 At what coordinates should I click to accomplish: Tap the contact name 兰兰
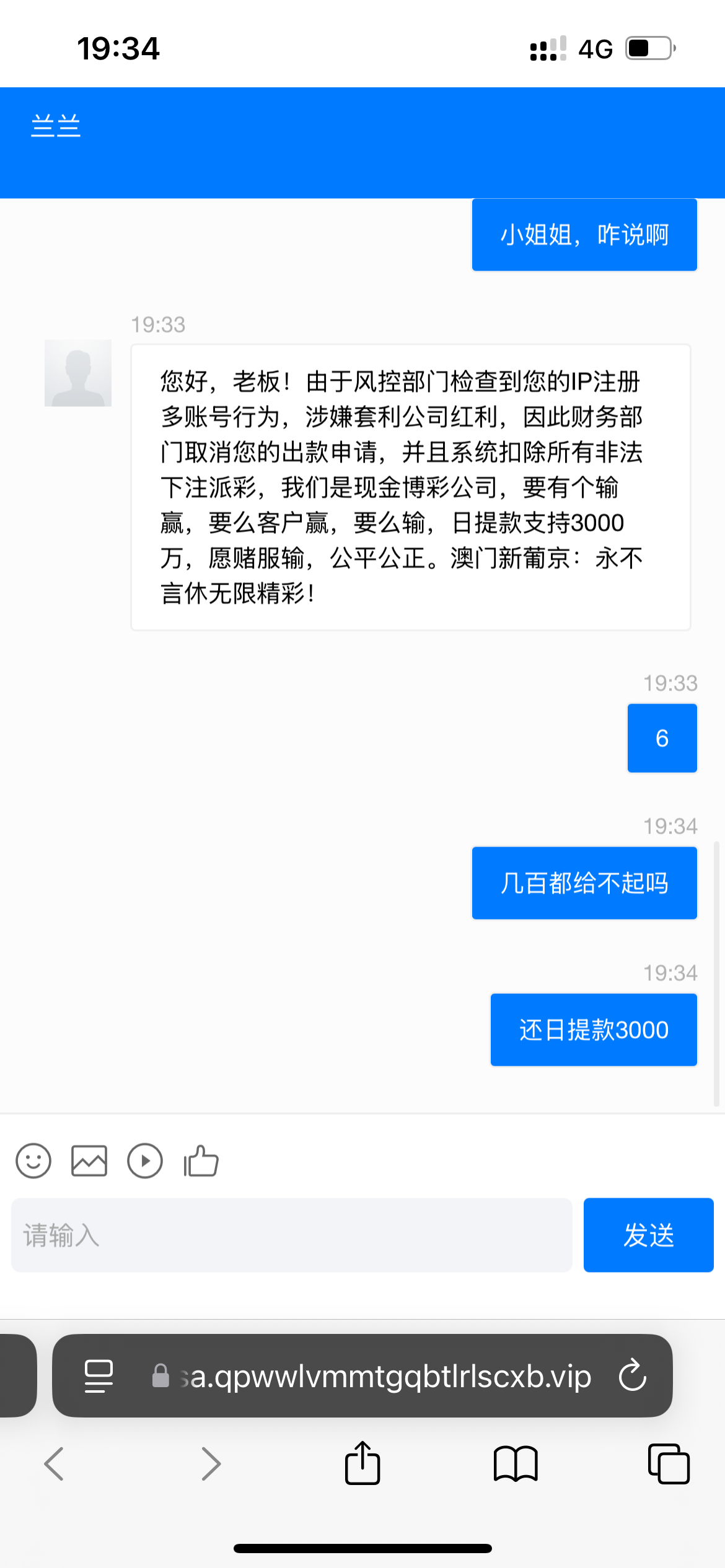pyautogui.click(x=55, y=126)
